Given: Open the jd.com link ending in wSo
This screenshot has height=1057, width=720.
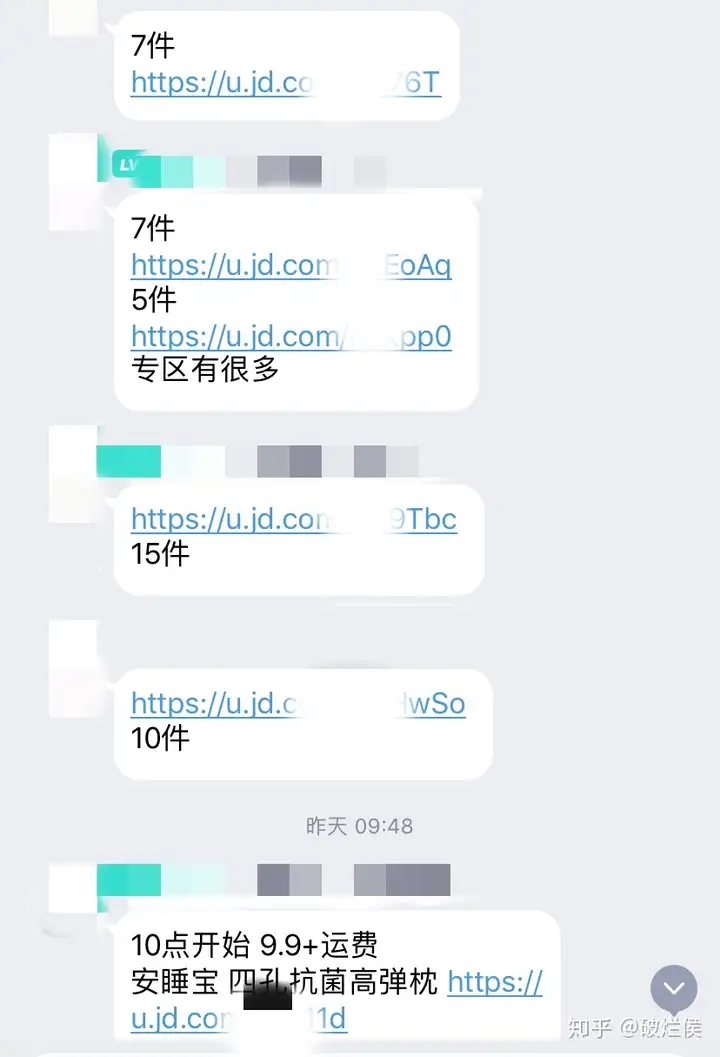Looking at the screenshot, I should point(297,704).
